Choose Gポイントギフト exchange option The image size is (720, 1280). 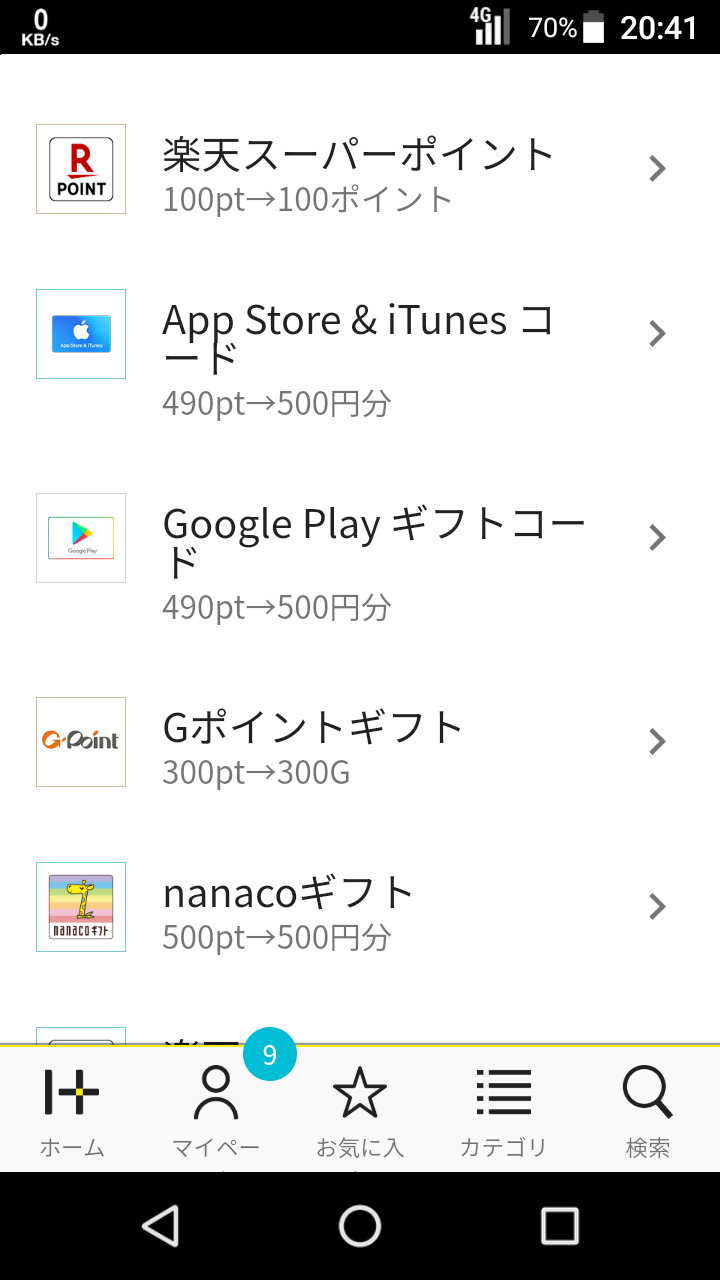(358, 742)
